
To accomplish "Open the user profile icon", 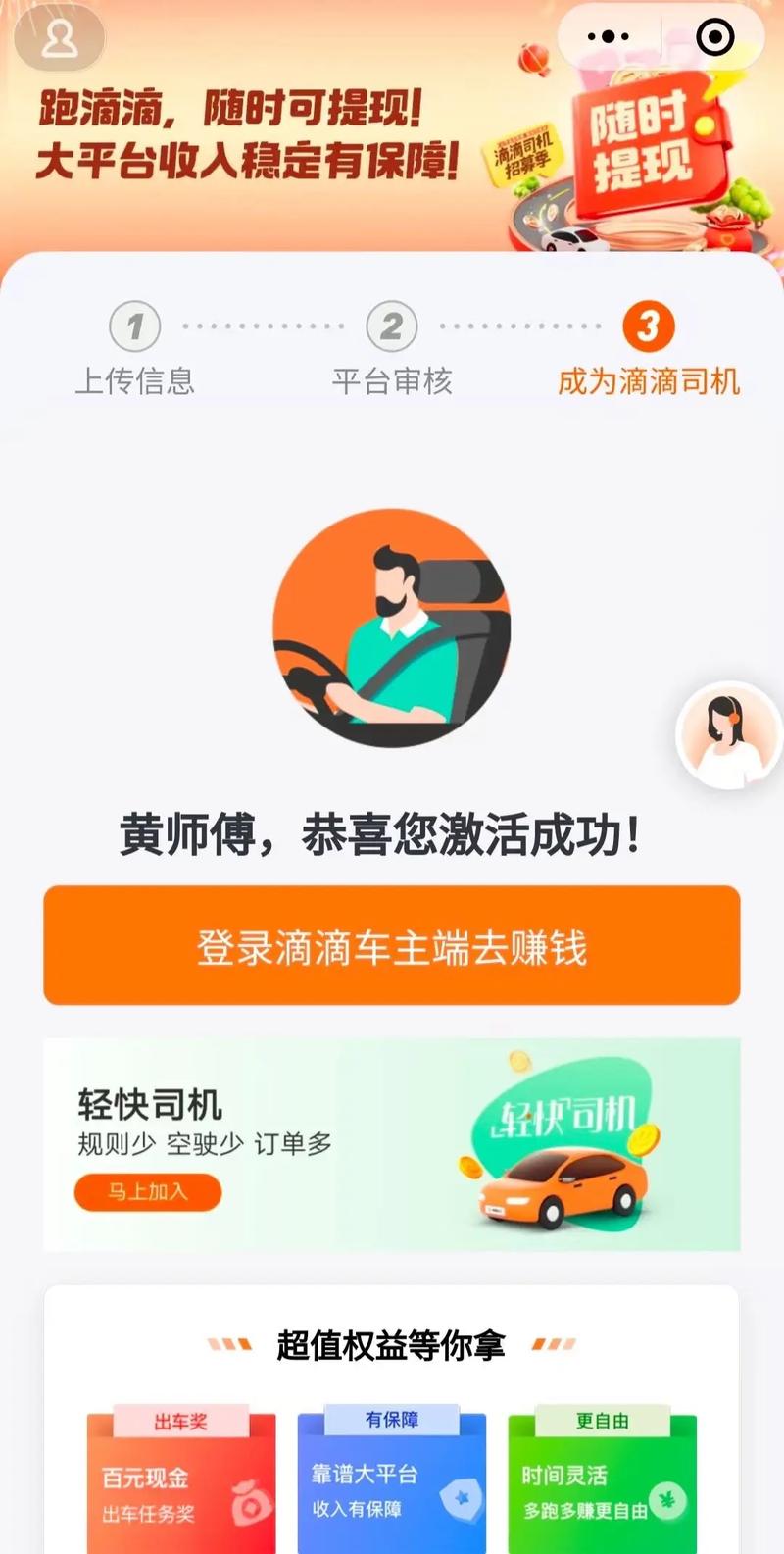I will pos(60,39).
